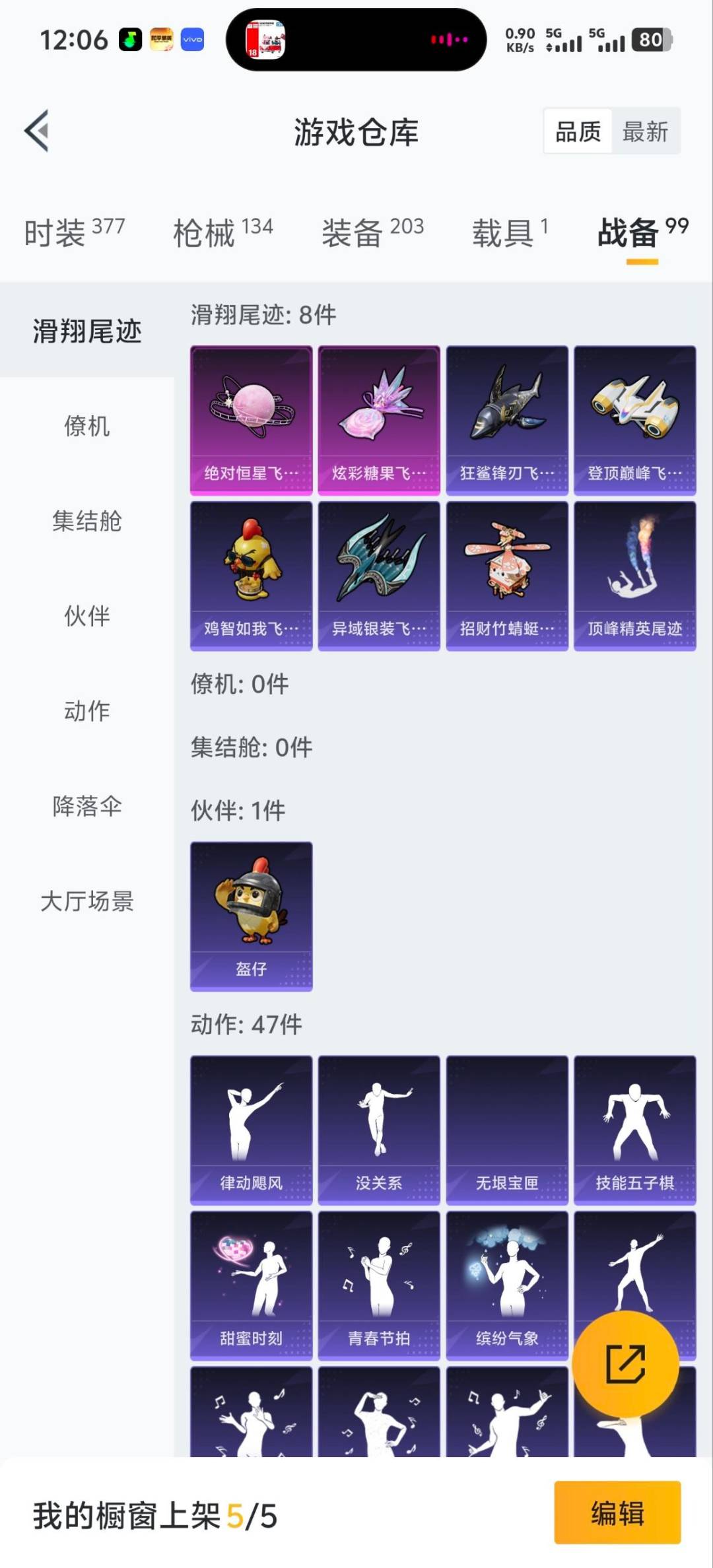Select the 律动飓风 emote thumbnail
Viewport: 713px width, 1568px height.
point(251,1129)
